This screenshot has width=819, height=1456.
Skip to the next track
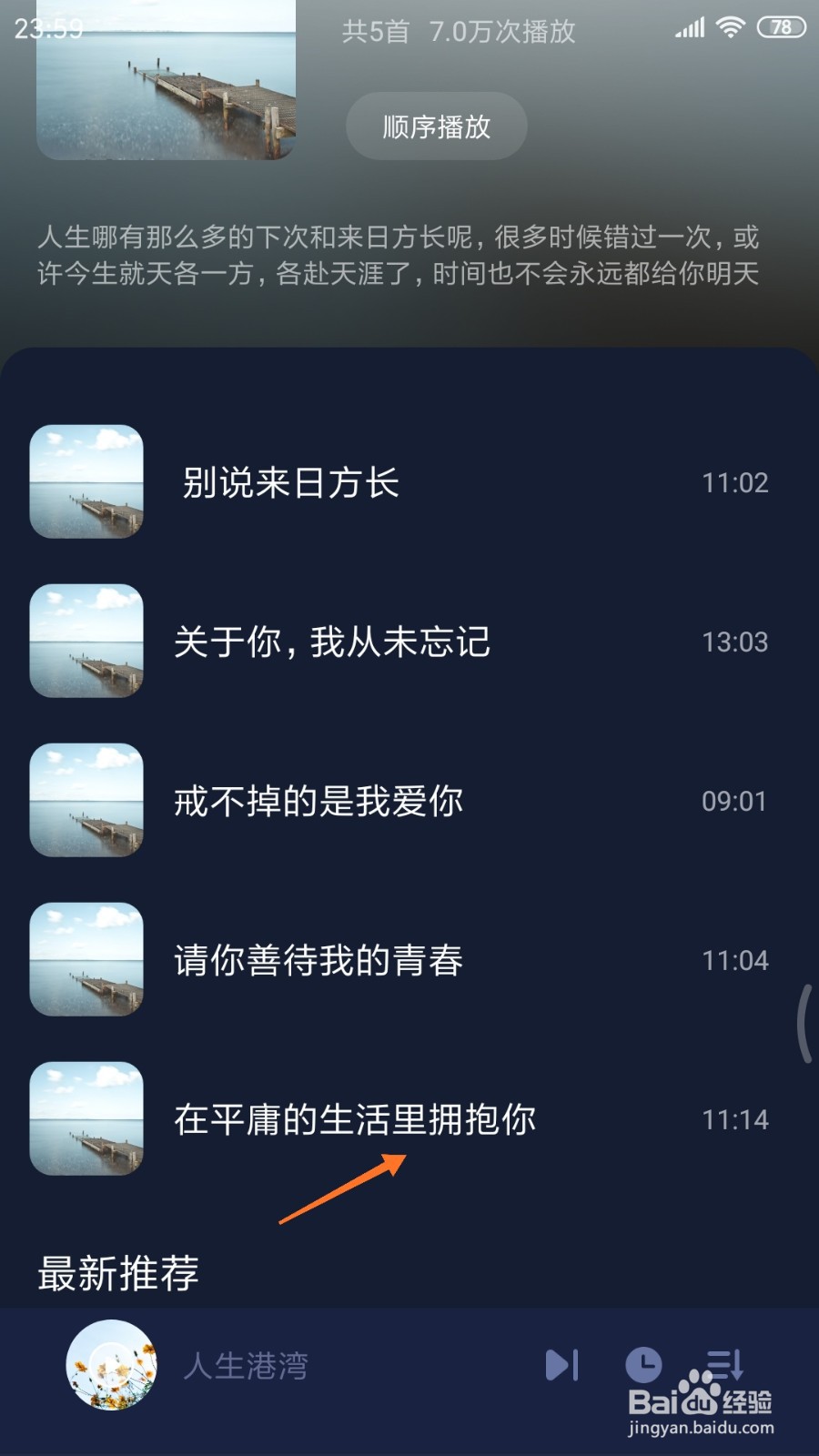click(561, 1365)
